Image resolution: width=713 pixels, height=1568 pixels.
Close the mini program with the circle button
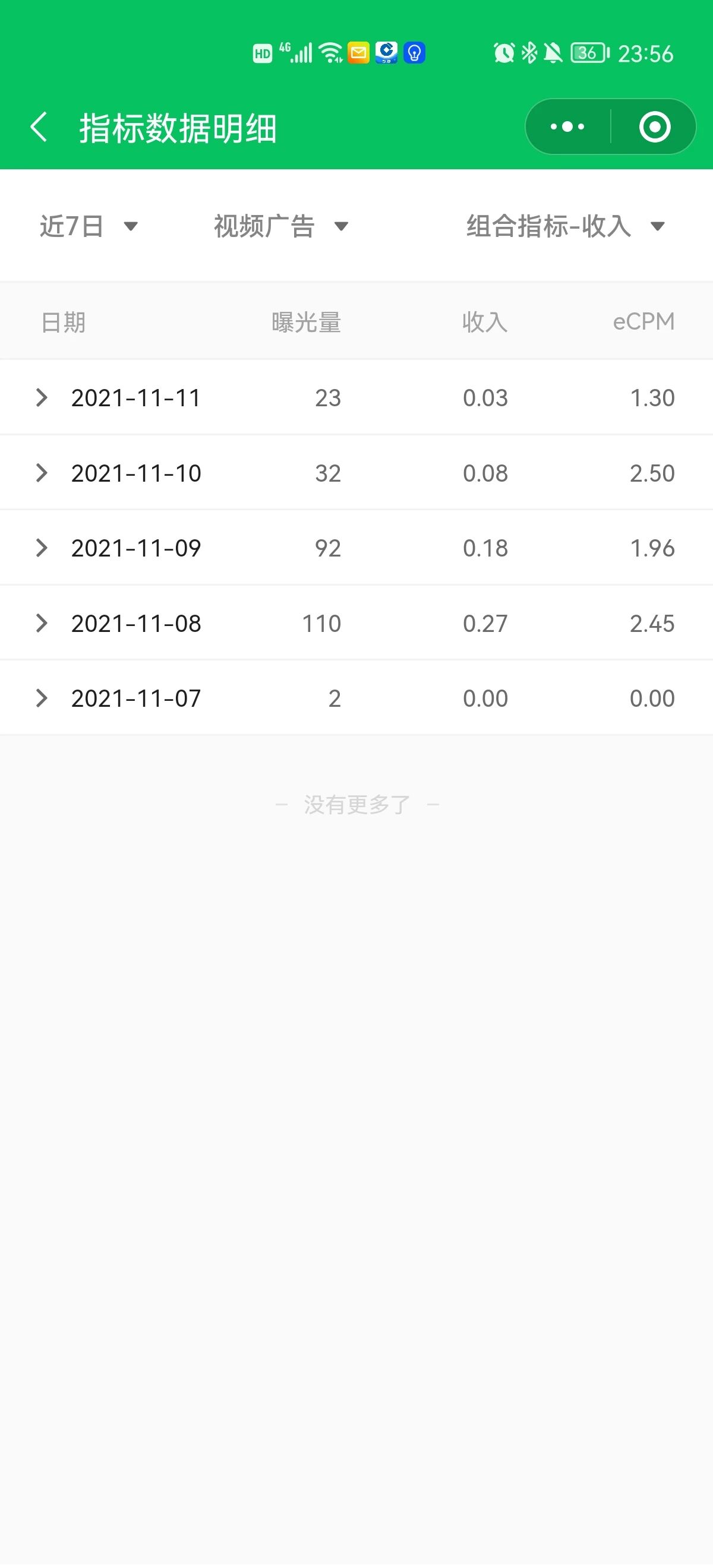coord(655,127)
